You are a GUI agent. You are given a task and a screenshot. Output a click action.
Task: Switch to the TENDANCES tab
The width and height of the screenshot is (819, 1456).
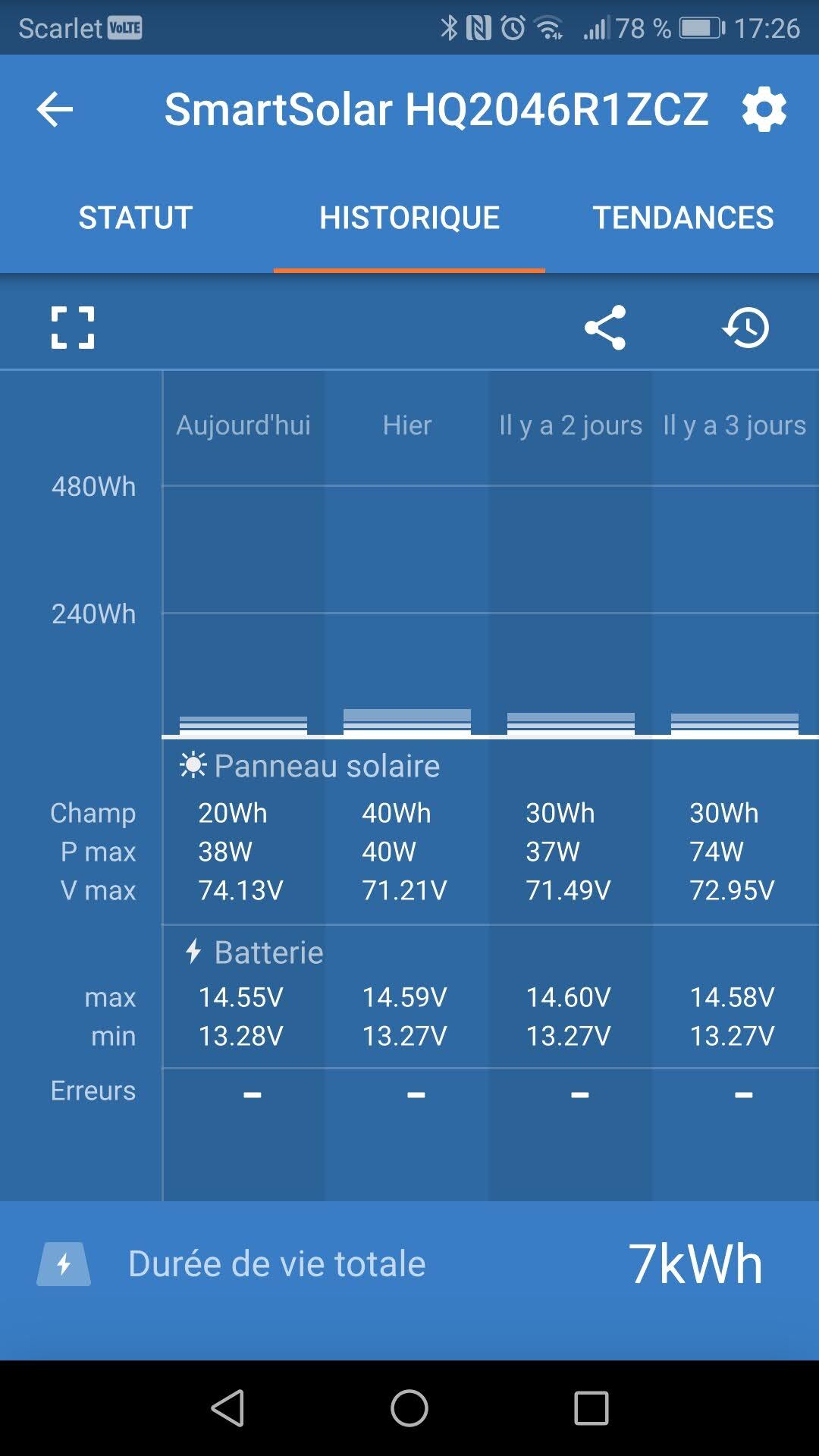pos(682,218)
